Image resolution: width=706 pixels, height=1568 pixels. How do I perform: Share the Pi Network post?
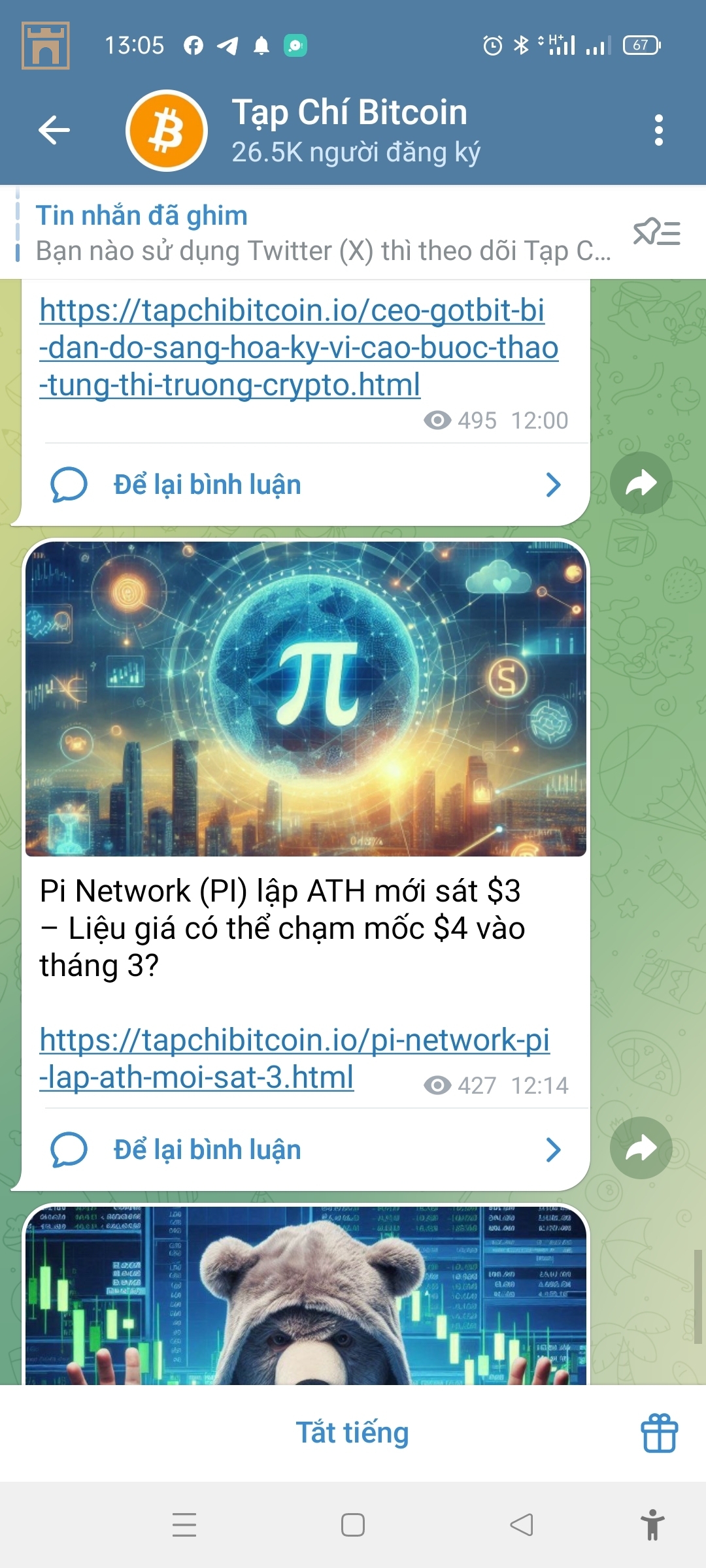pos(641,1148)
